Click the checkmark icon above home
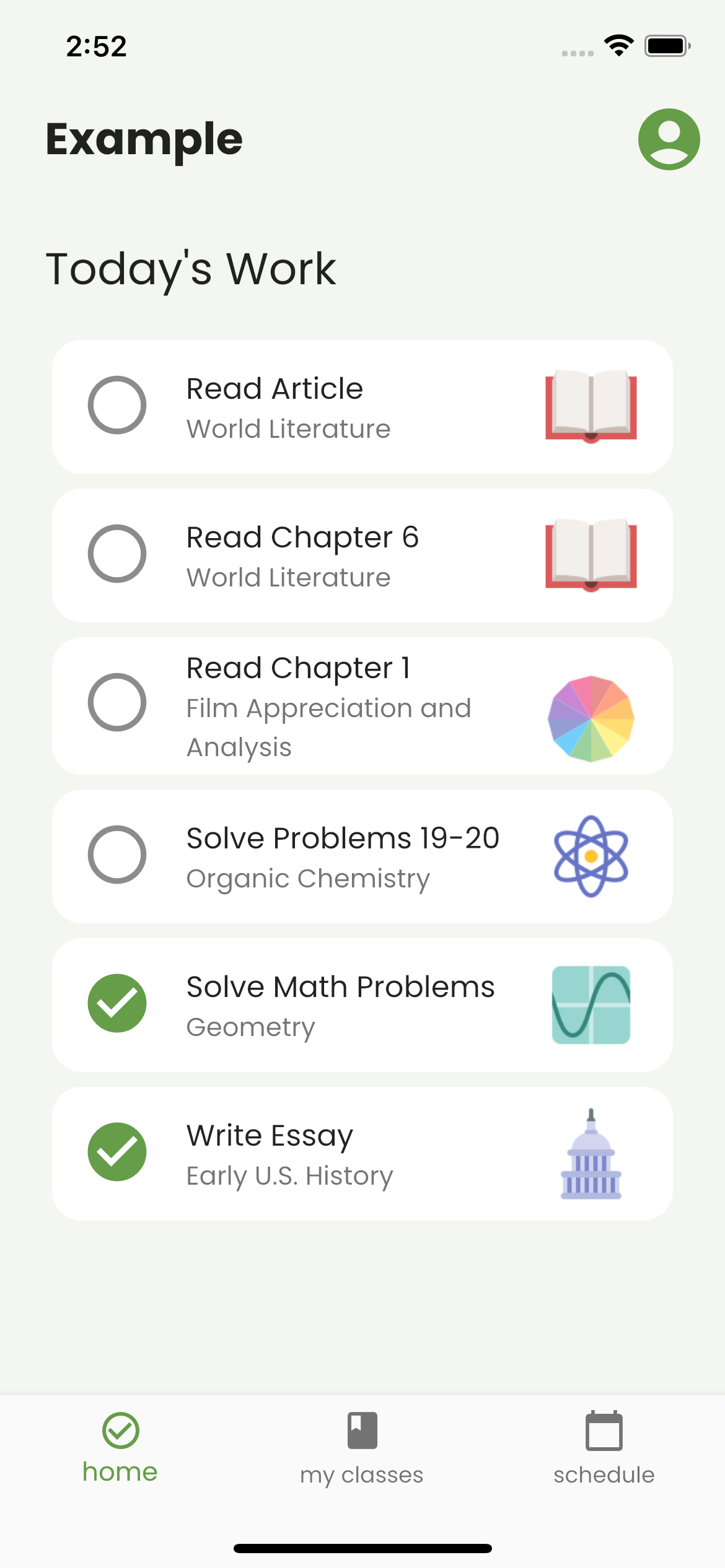This screenshot has height=1568, width=725. point(120,1431)
